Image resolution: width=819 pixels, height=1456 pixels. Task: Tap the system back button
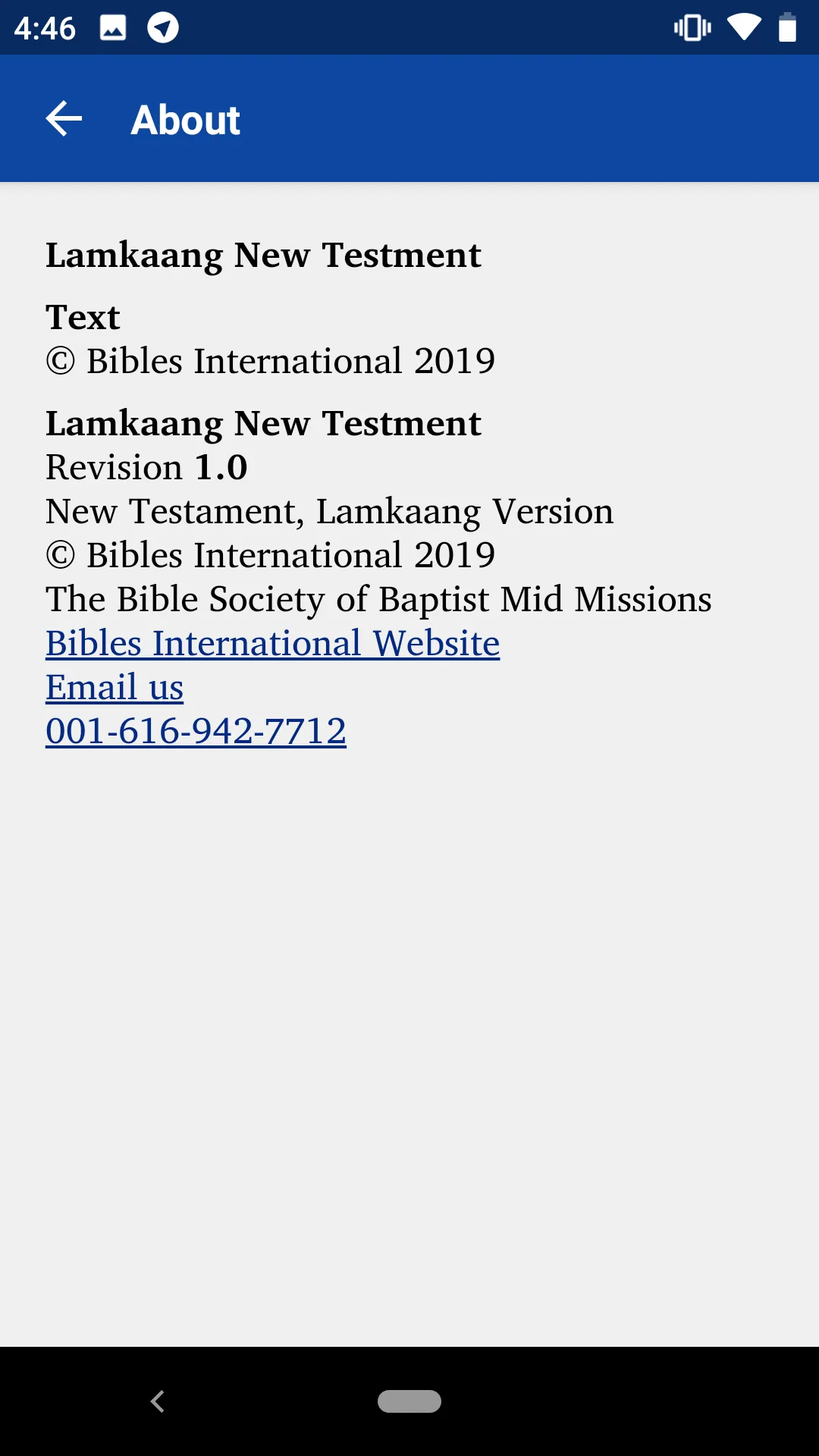(x=158, y=1401)
